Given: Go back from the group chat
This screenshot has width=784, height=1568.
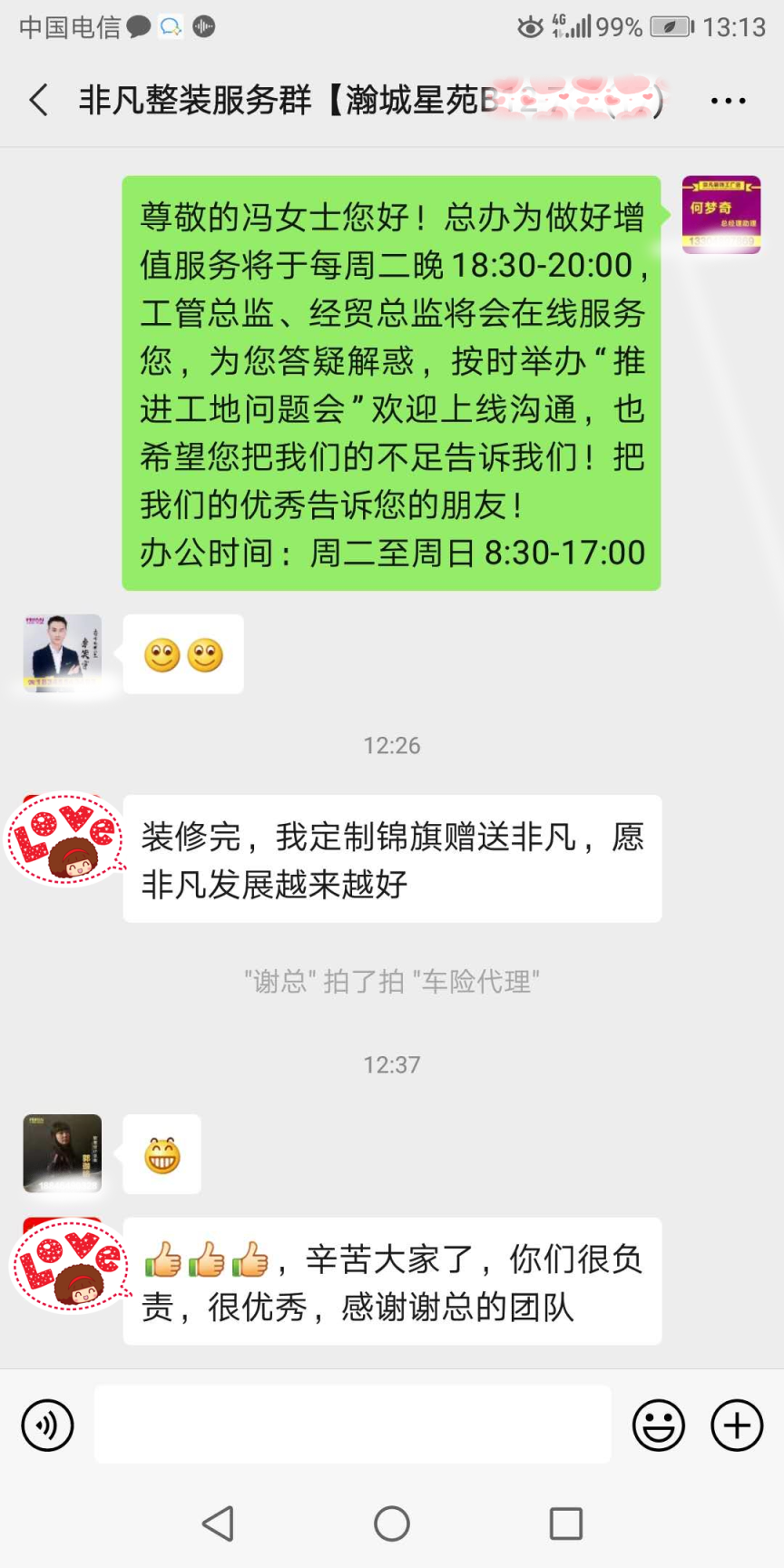Looking at the screenshot, I should pyautogui.click(x=38, y=100).
